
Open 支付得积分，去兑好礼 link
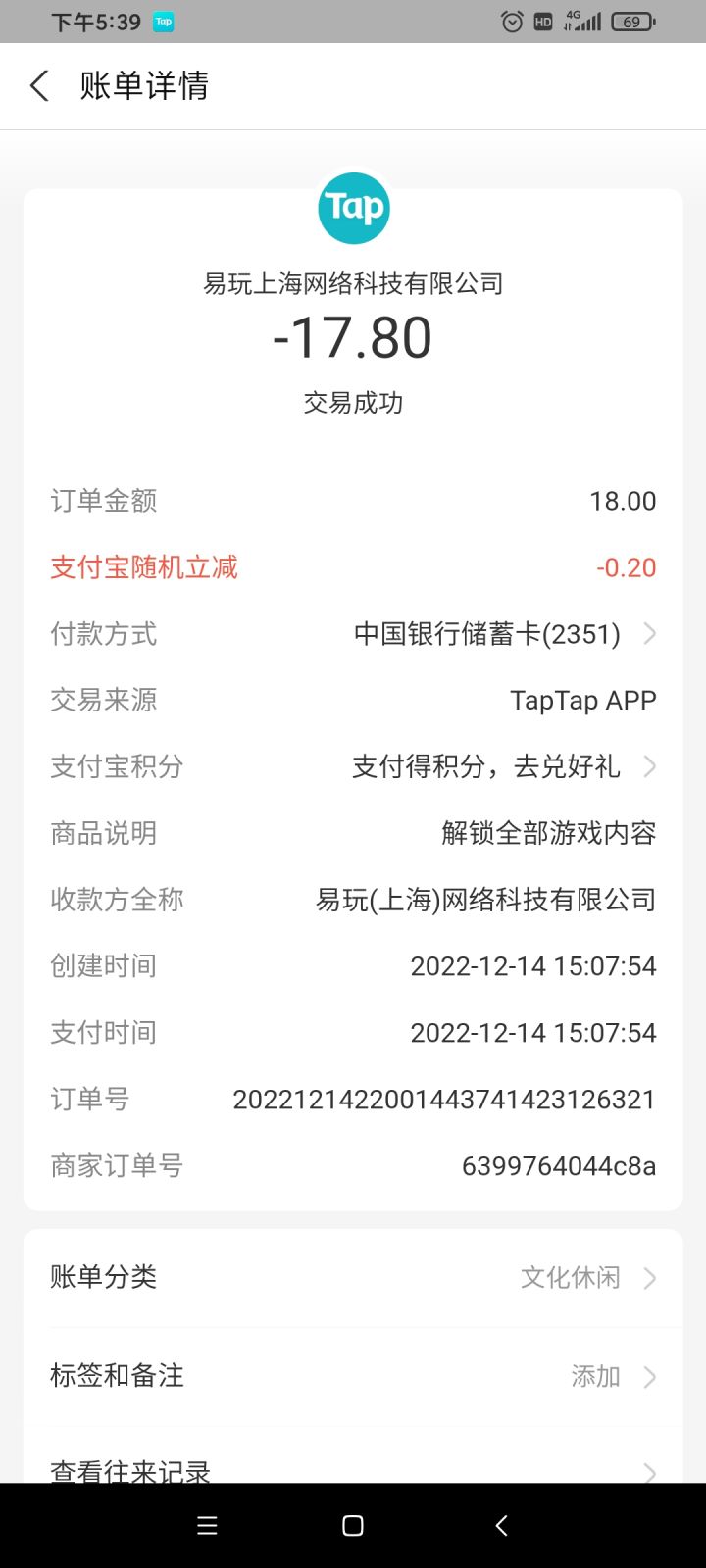click(486, 767)
